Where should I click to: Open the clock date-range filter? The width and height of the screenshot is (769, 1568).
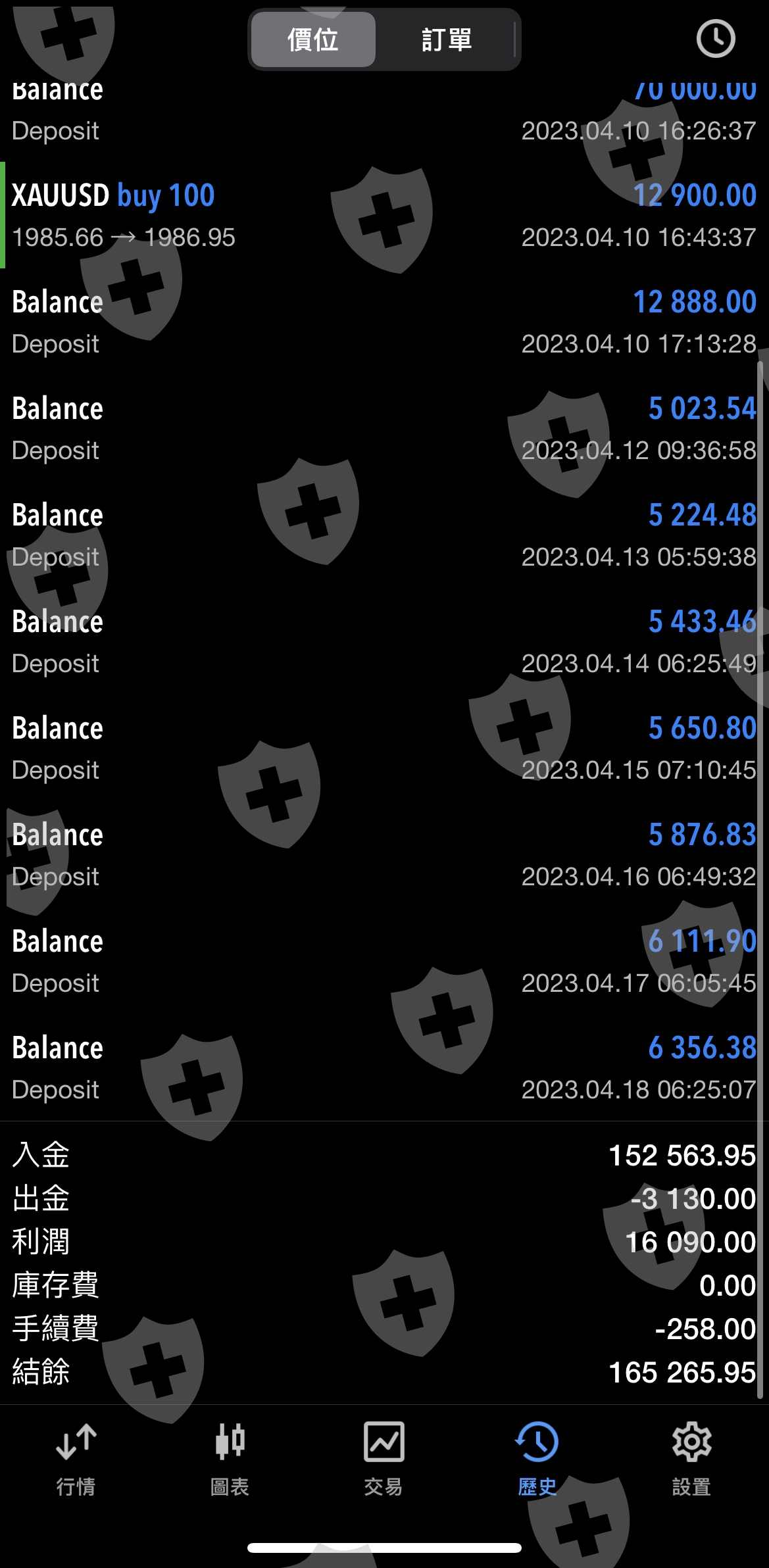[715, 39]
